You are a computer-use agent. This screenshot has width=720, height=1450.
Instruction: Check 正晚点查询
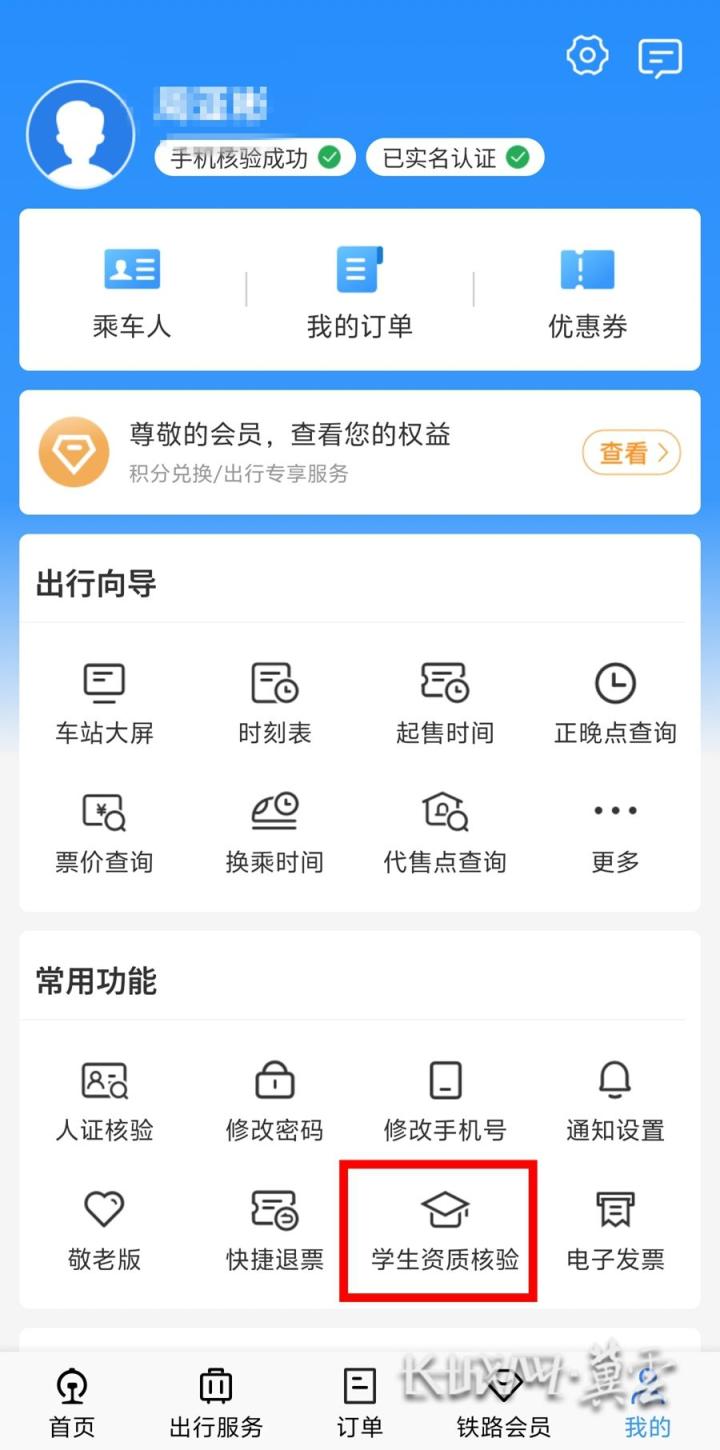pyautogui.click(x=615, y=704)
